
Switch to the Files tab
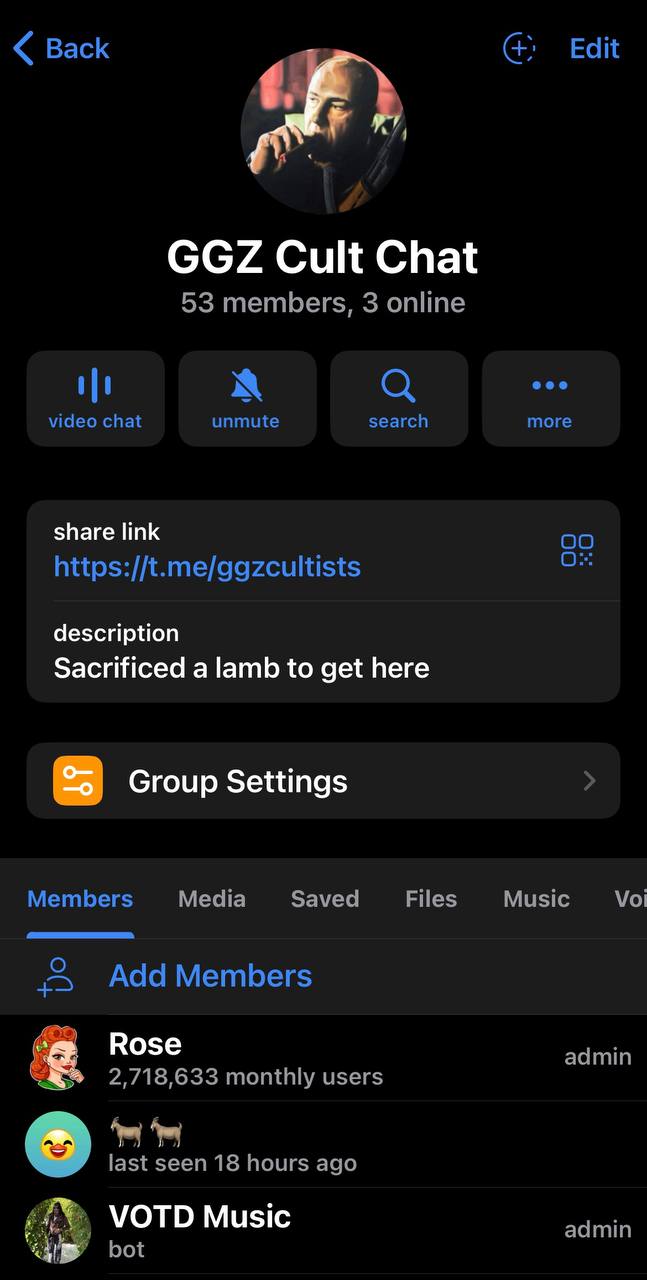point(431,899)
